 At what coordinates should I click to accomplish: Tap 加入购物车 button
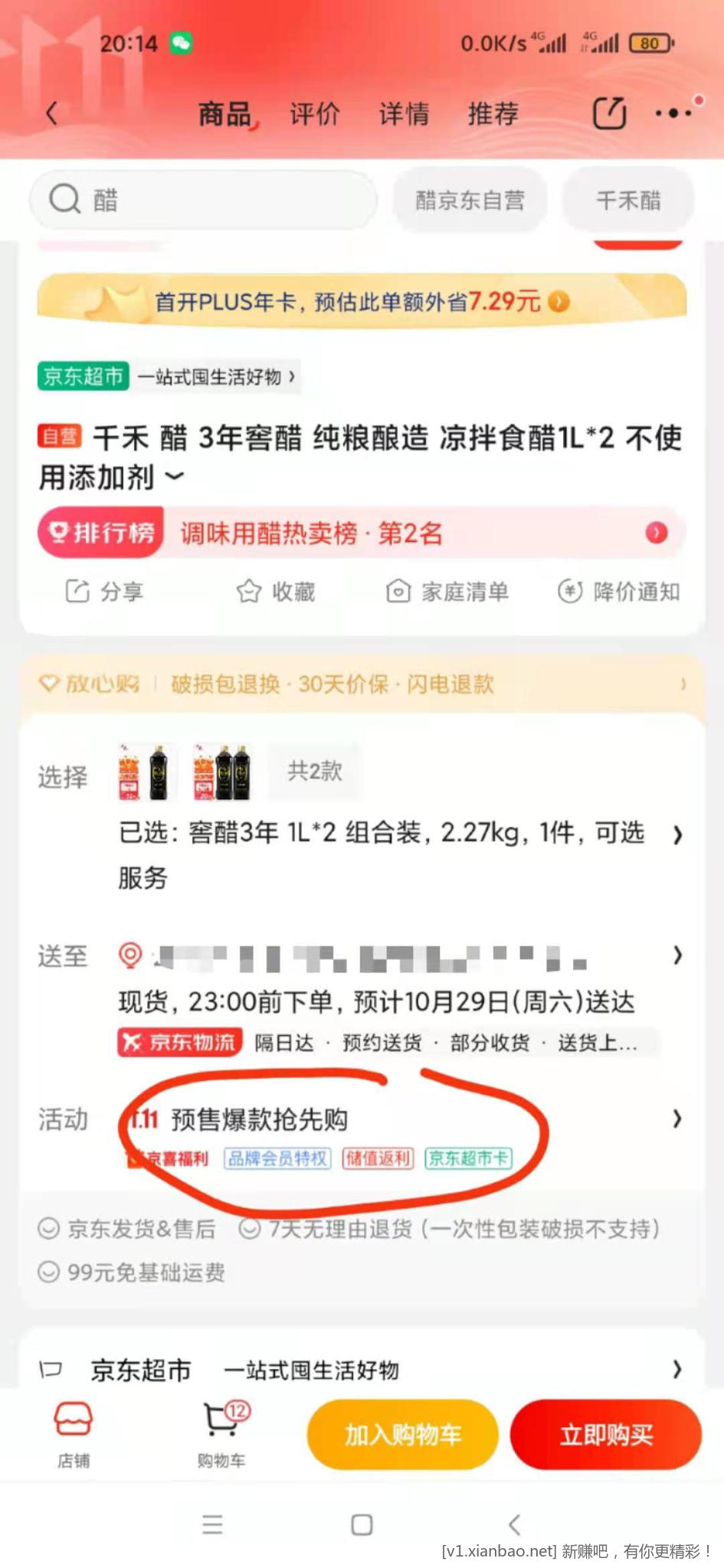pyautogui.click(x=403, y=1435)
